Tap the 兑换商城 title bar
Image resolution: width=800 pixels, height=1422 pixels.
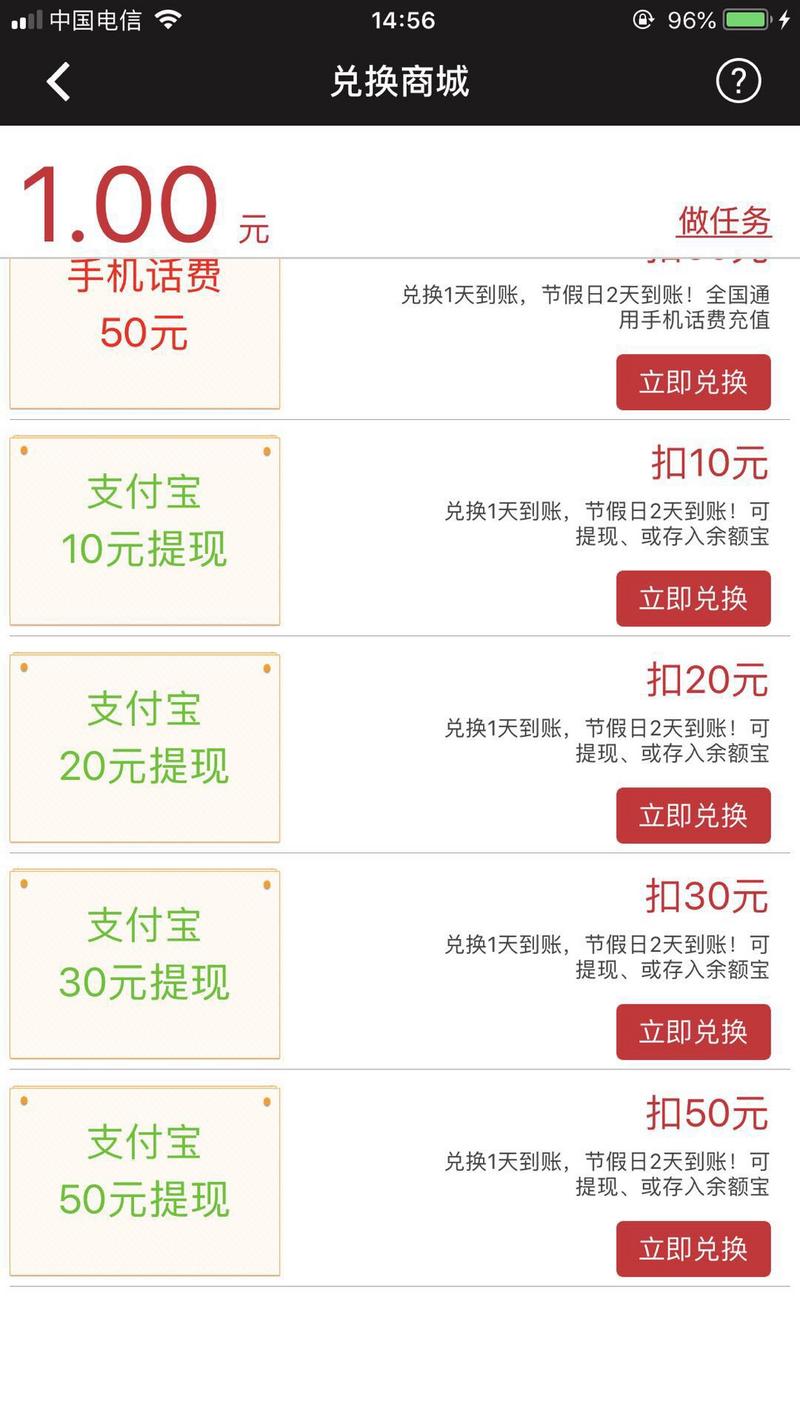399,80
